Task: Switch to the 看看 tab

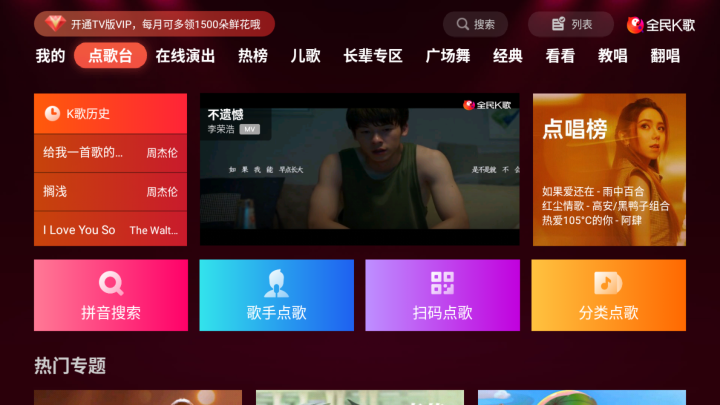Action: click(x=560, y=56)
